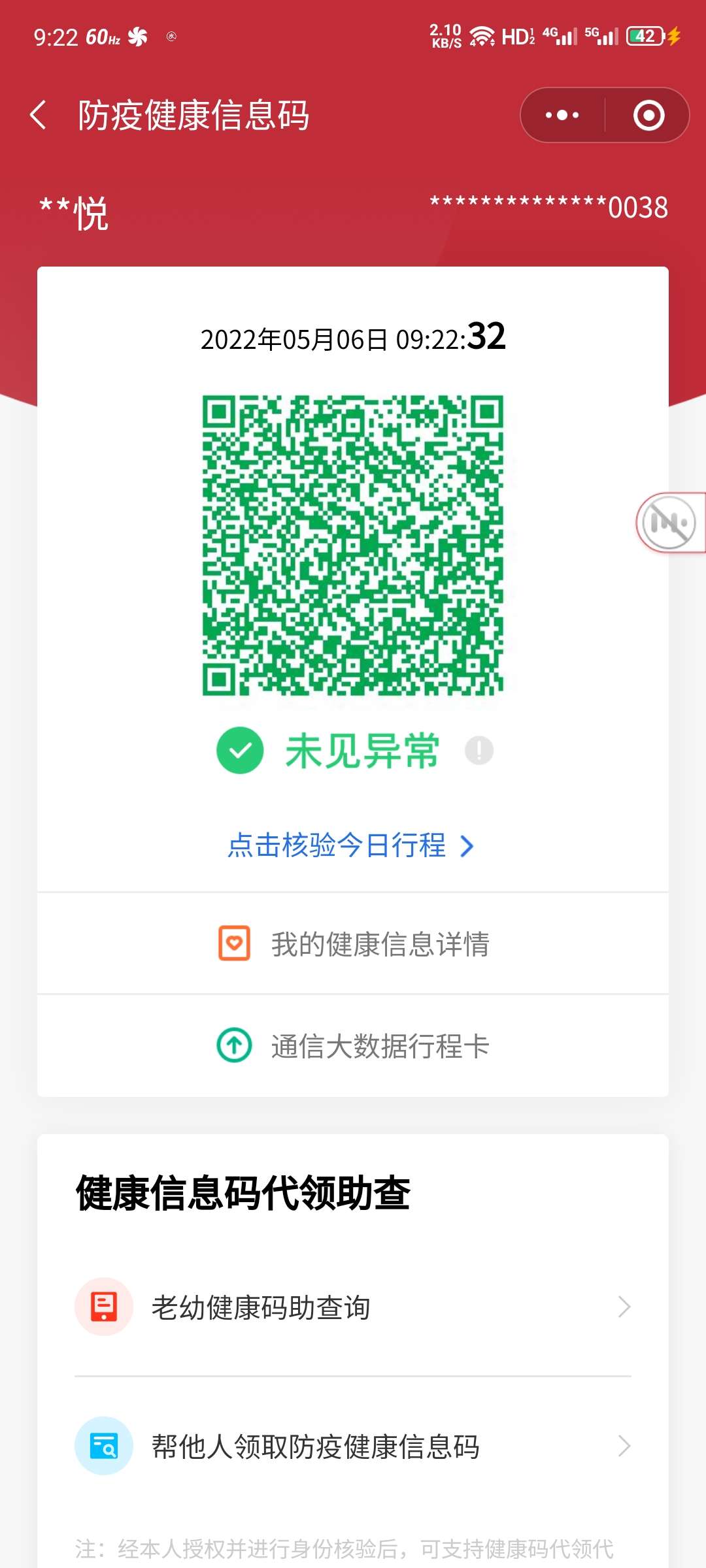The height and width of the screenshot is (1568, 706).
Task: Tap the info icon beside 未见异常
Action: pyautogui.click(x=479, y=750)
